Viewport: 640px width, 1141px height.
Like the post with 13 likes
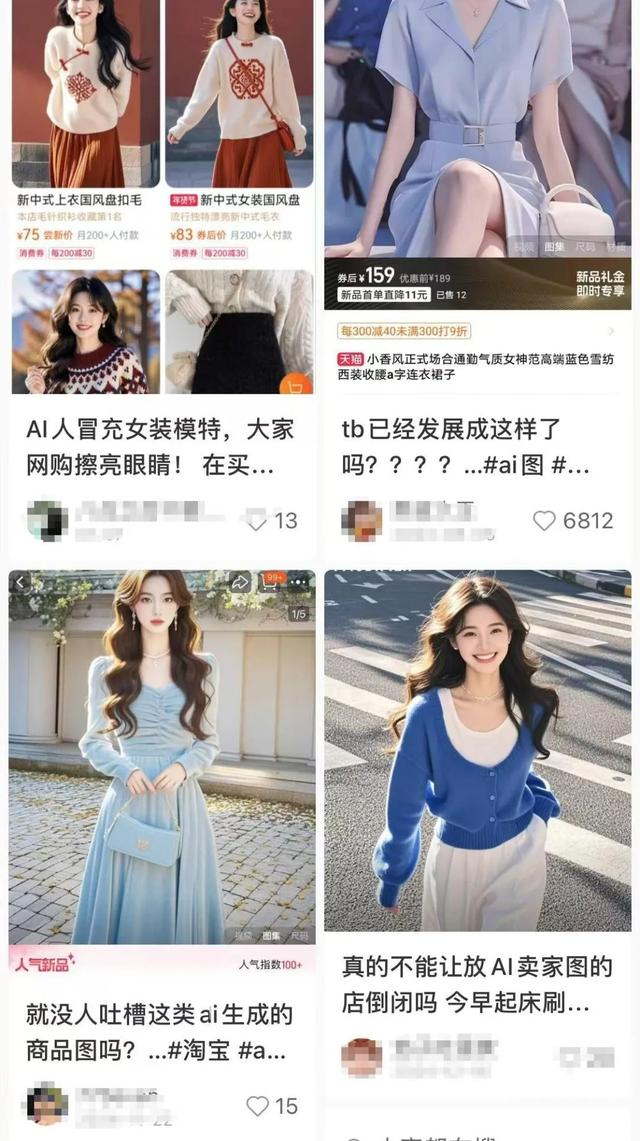coord(258,520)
